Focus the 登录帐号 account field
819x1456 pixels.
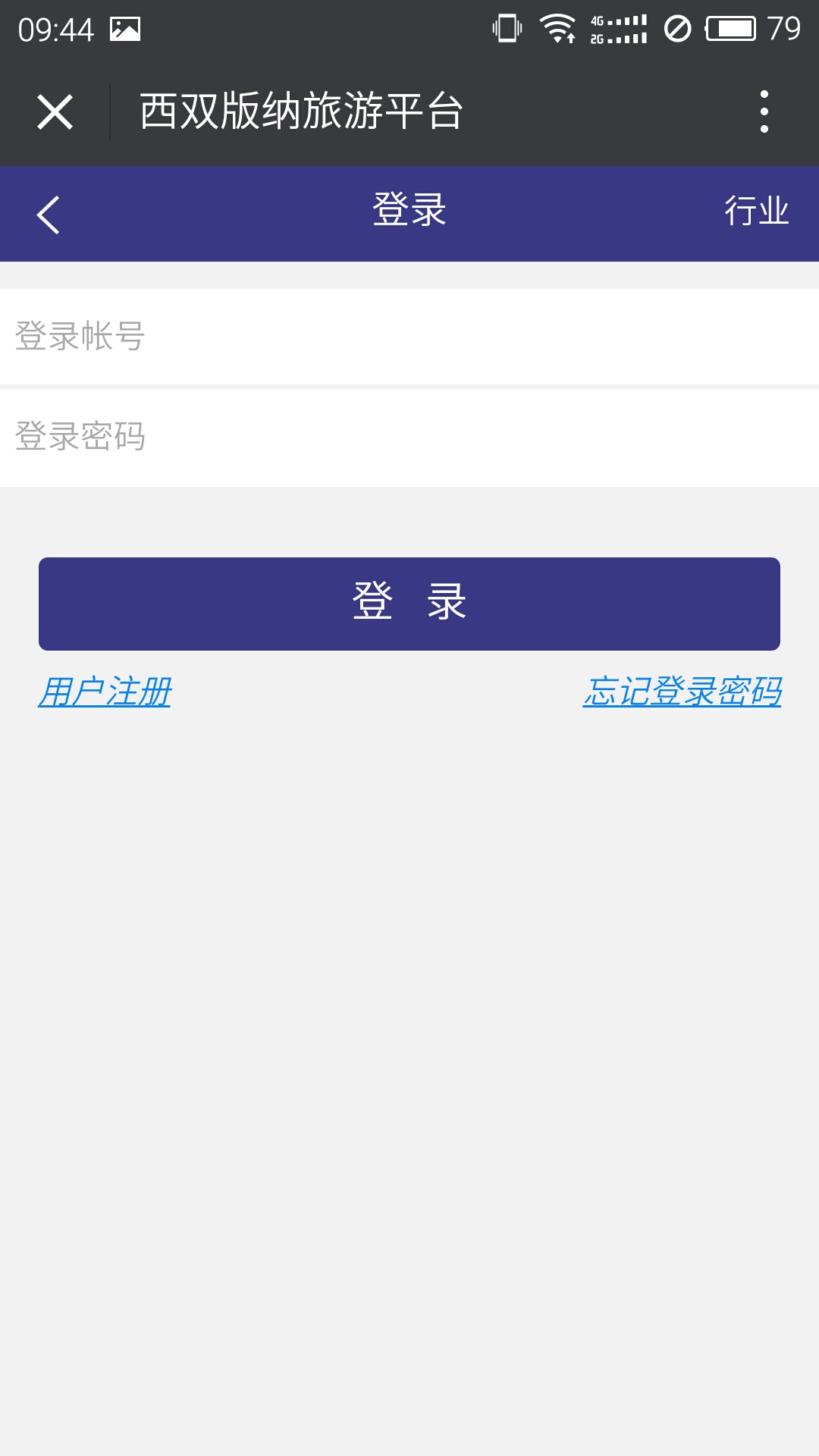[x=409, y=337]
